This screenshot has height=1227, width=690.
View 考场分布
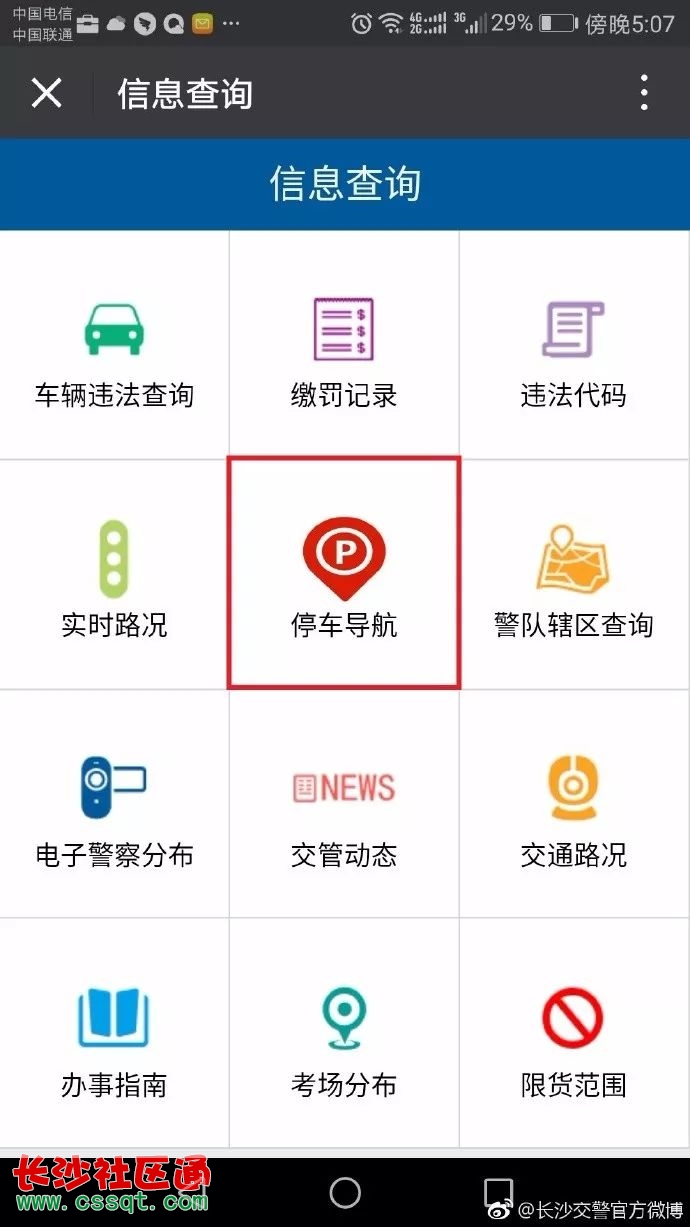344,1033
